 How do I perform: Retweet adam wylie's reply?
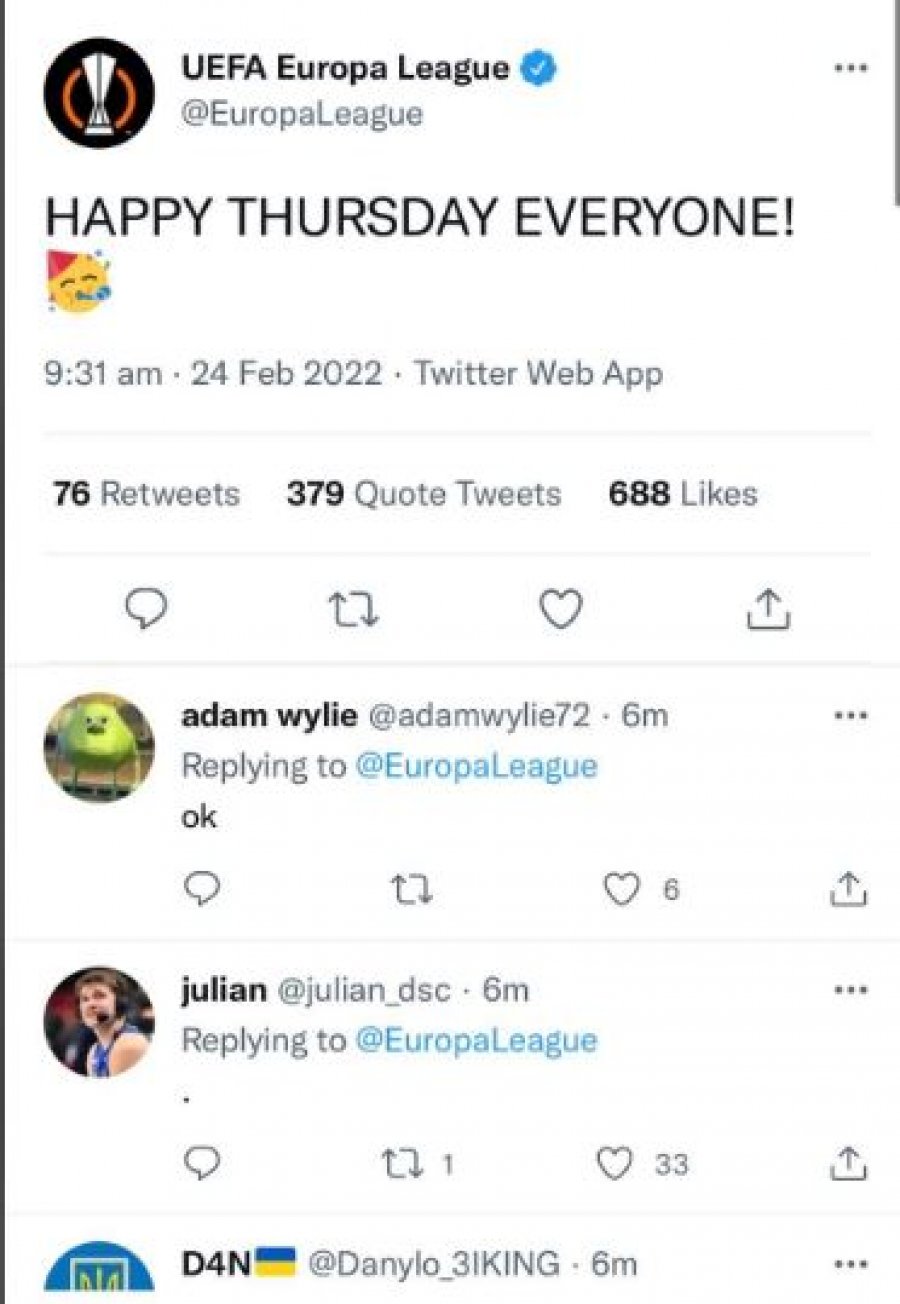(412, 889)
